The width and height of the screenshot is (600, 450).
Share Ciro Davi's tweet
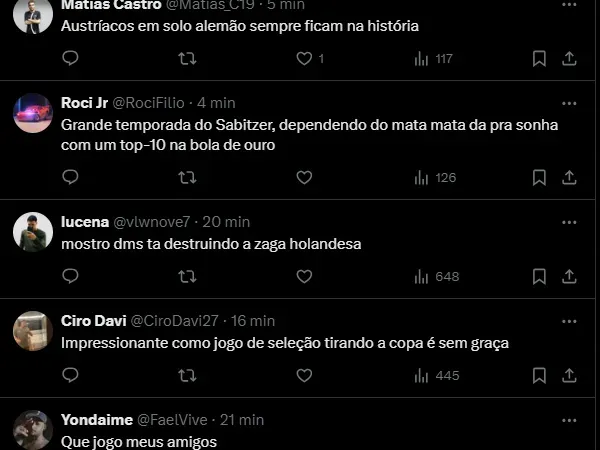(x=569, y=375)
